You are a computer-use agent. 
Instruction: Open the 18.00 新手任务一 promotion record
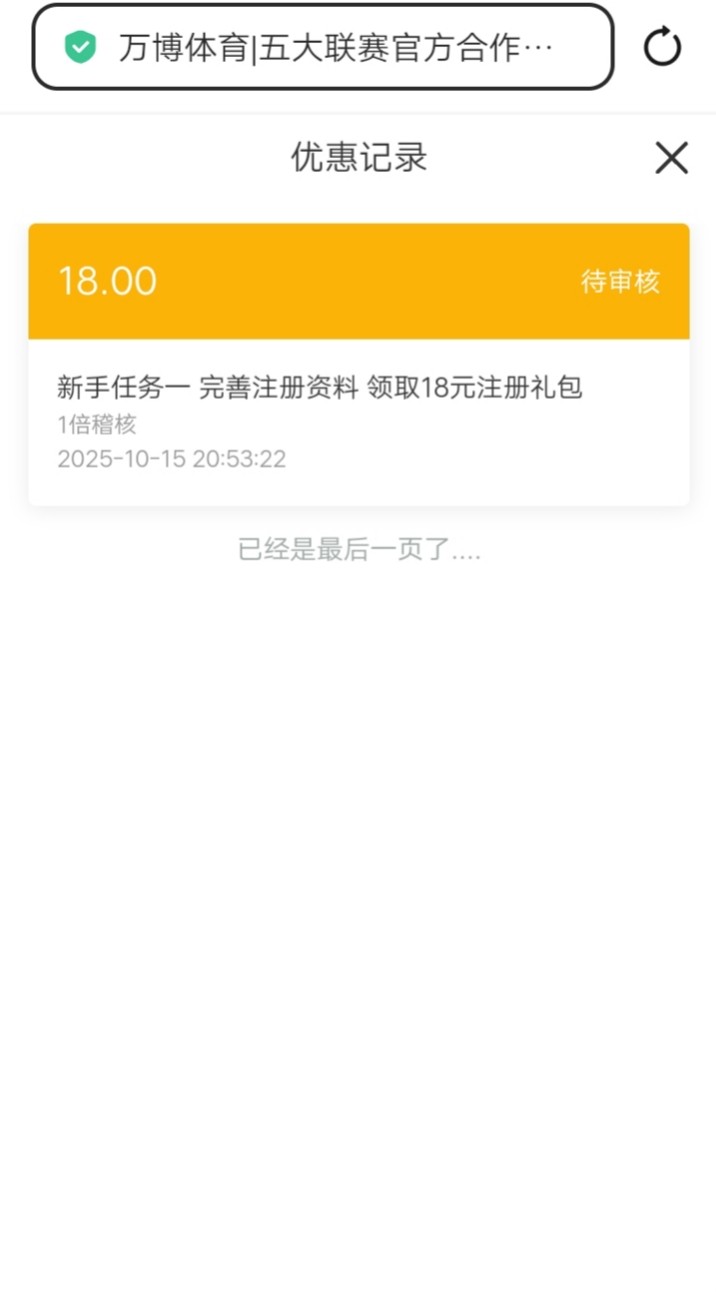[358, 365]
